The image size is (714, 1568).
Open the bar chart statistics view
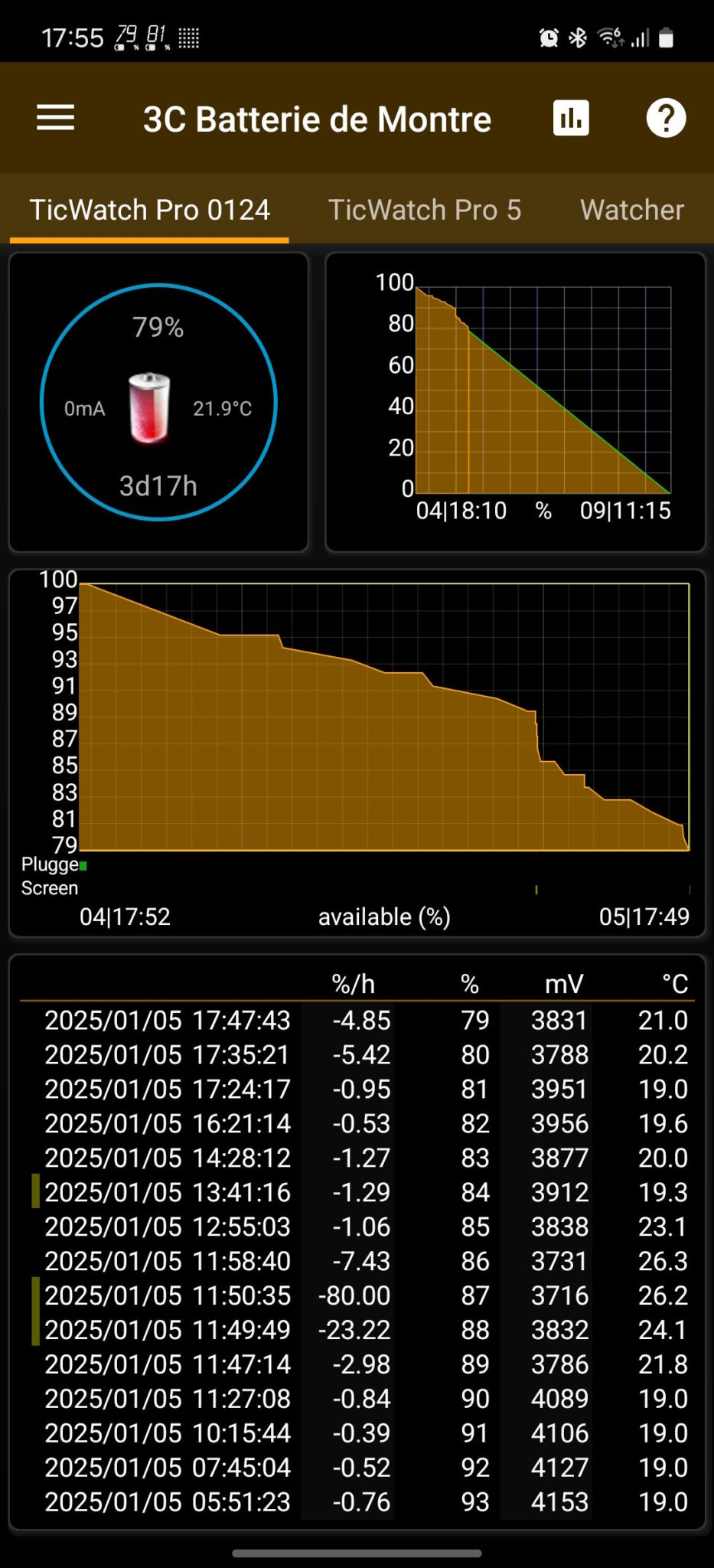point(571,118)
